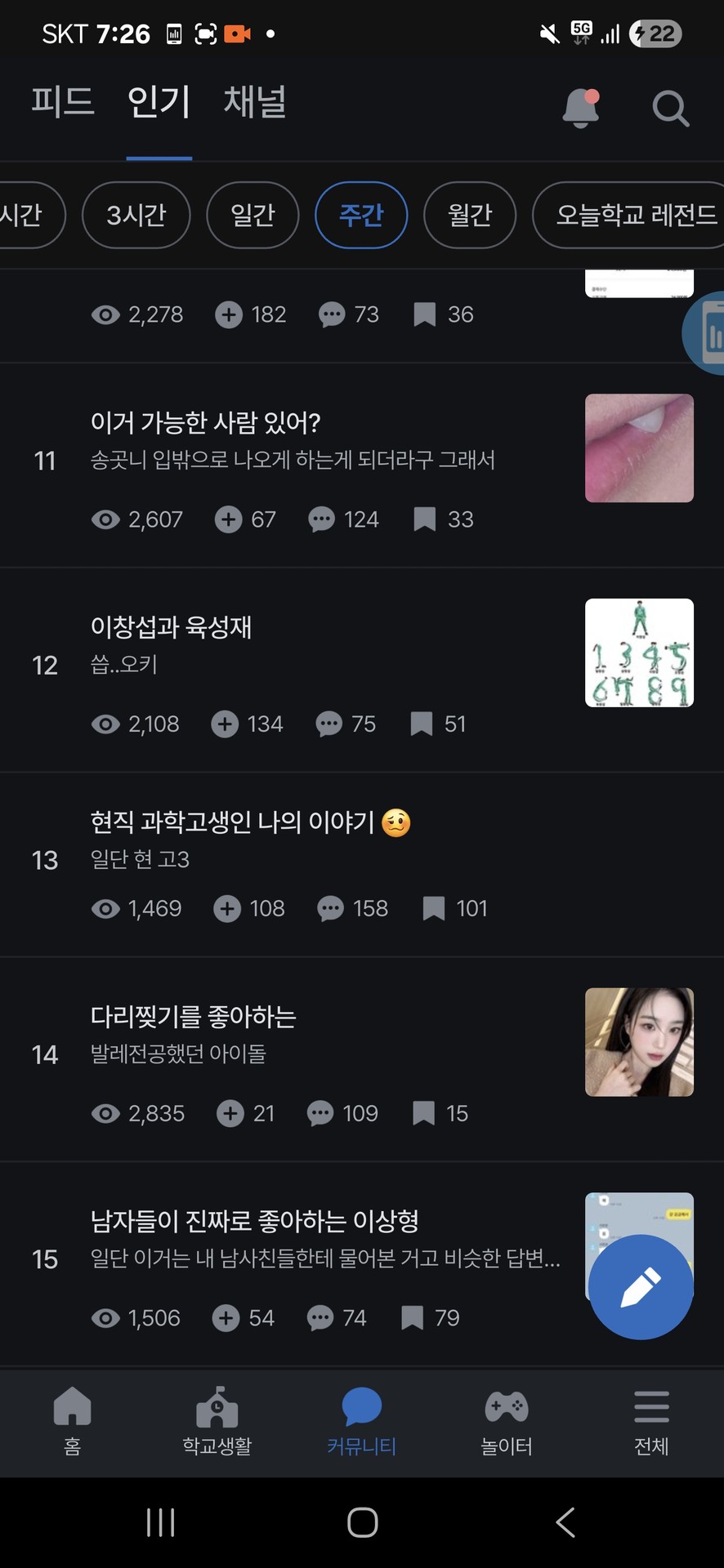This screenshot has height=1568, width=724.
Task: Open post 이거 가능한 사람 있어?
Action: pos(206,423)
